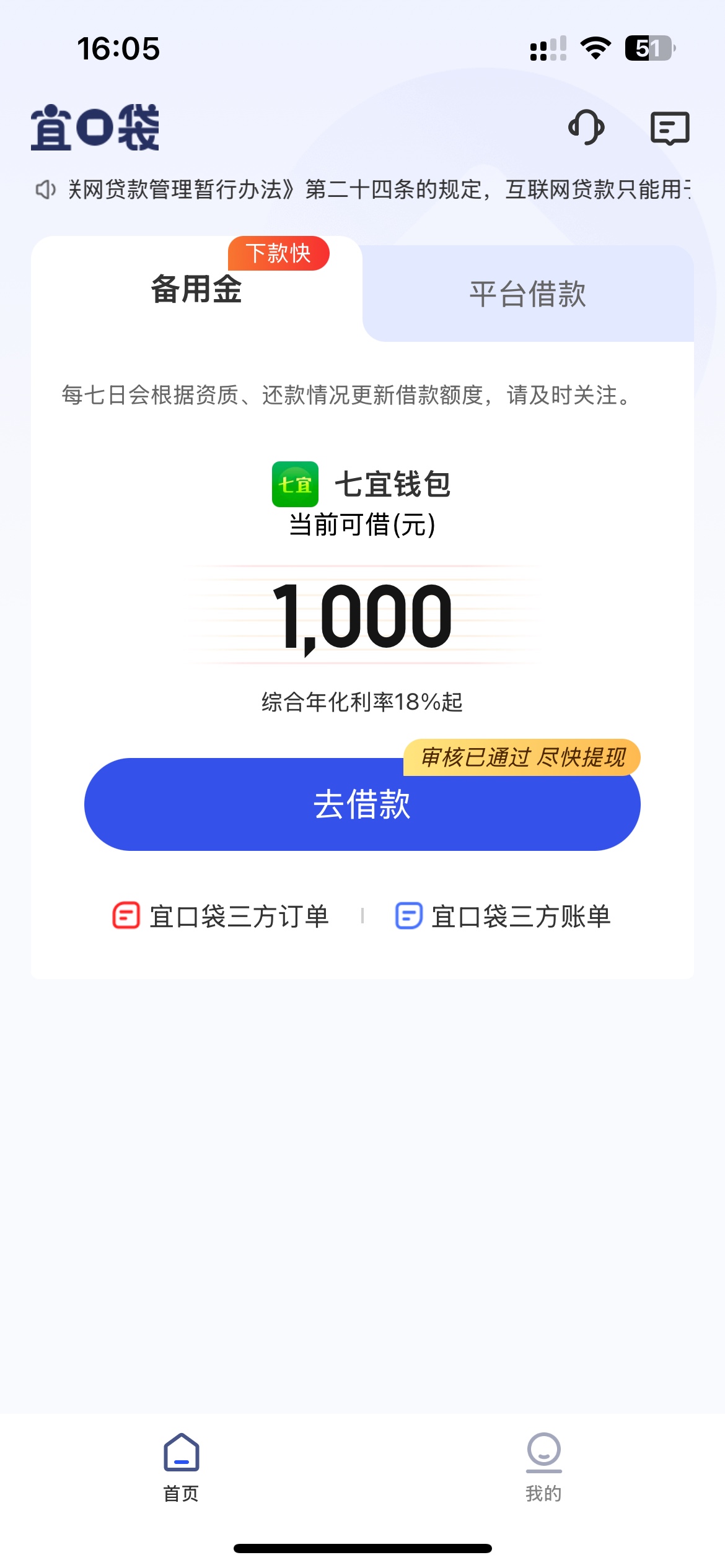725x1568 pixels.
Task: Open the messages icon
Action: [669, 128]
